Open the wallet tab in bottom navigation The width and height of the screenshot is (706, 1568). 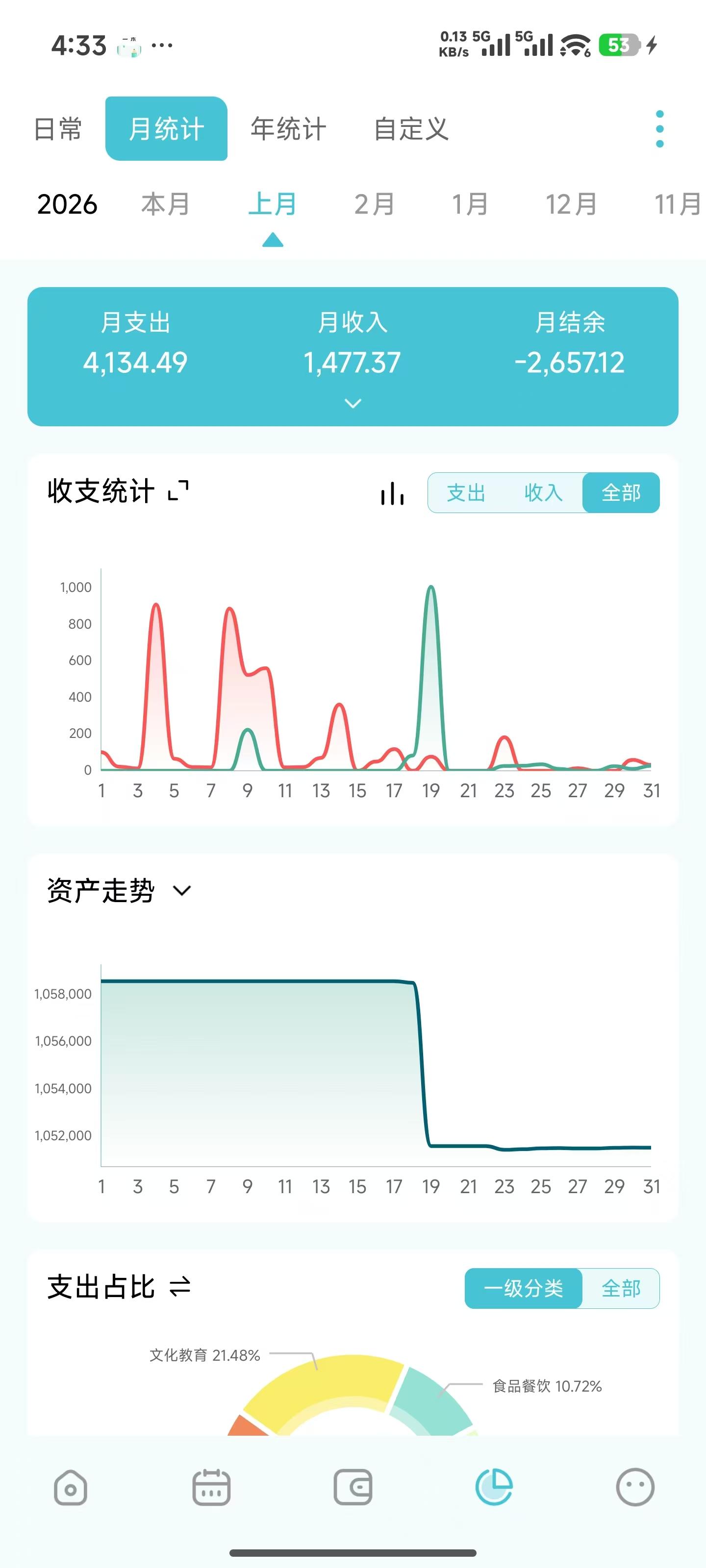353,1488
